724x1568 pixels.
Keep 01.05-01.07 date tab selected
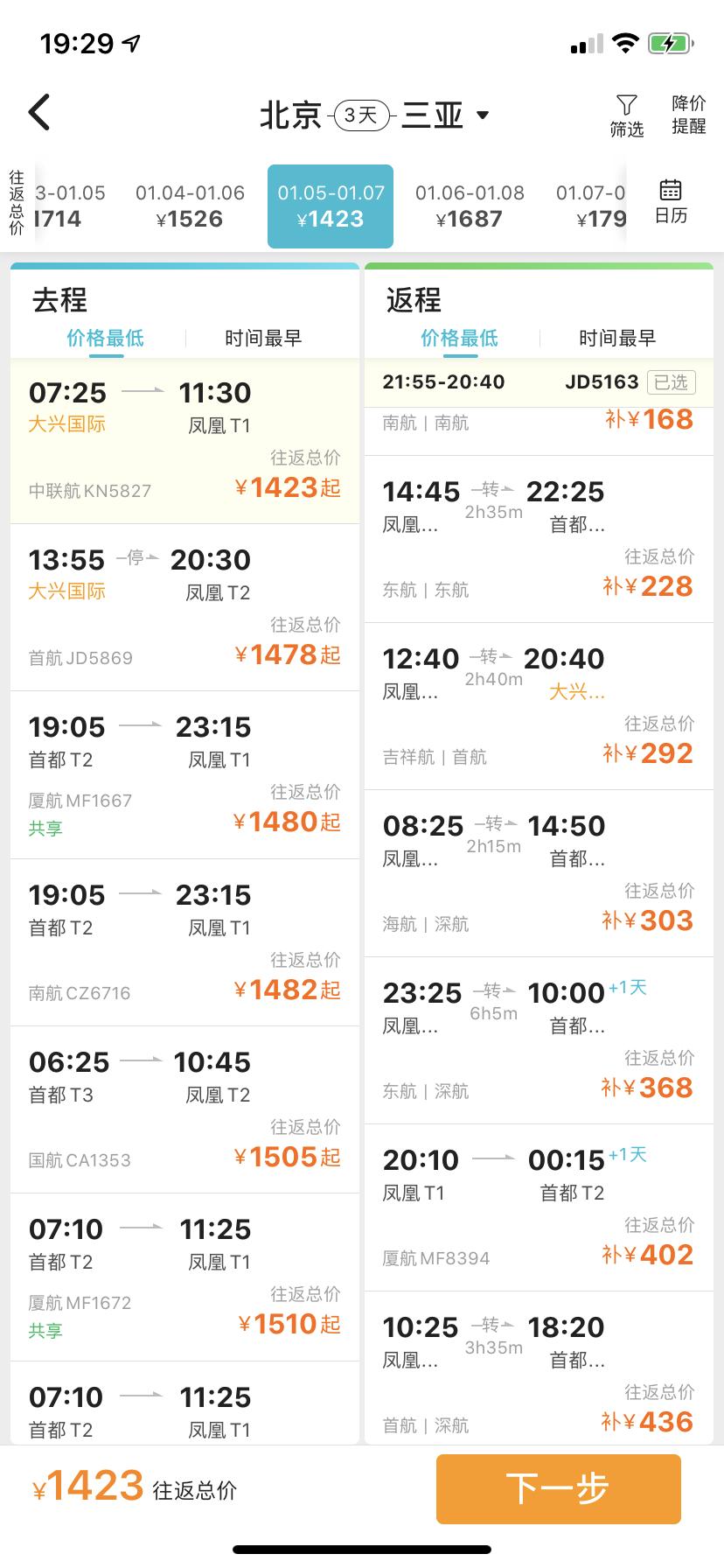(330, 204)
